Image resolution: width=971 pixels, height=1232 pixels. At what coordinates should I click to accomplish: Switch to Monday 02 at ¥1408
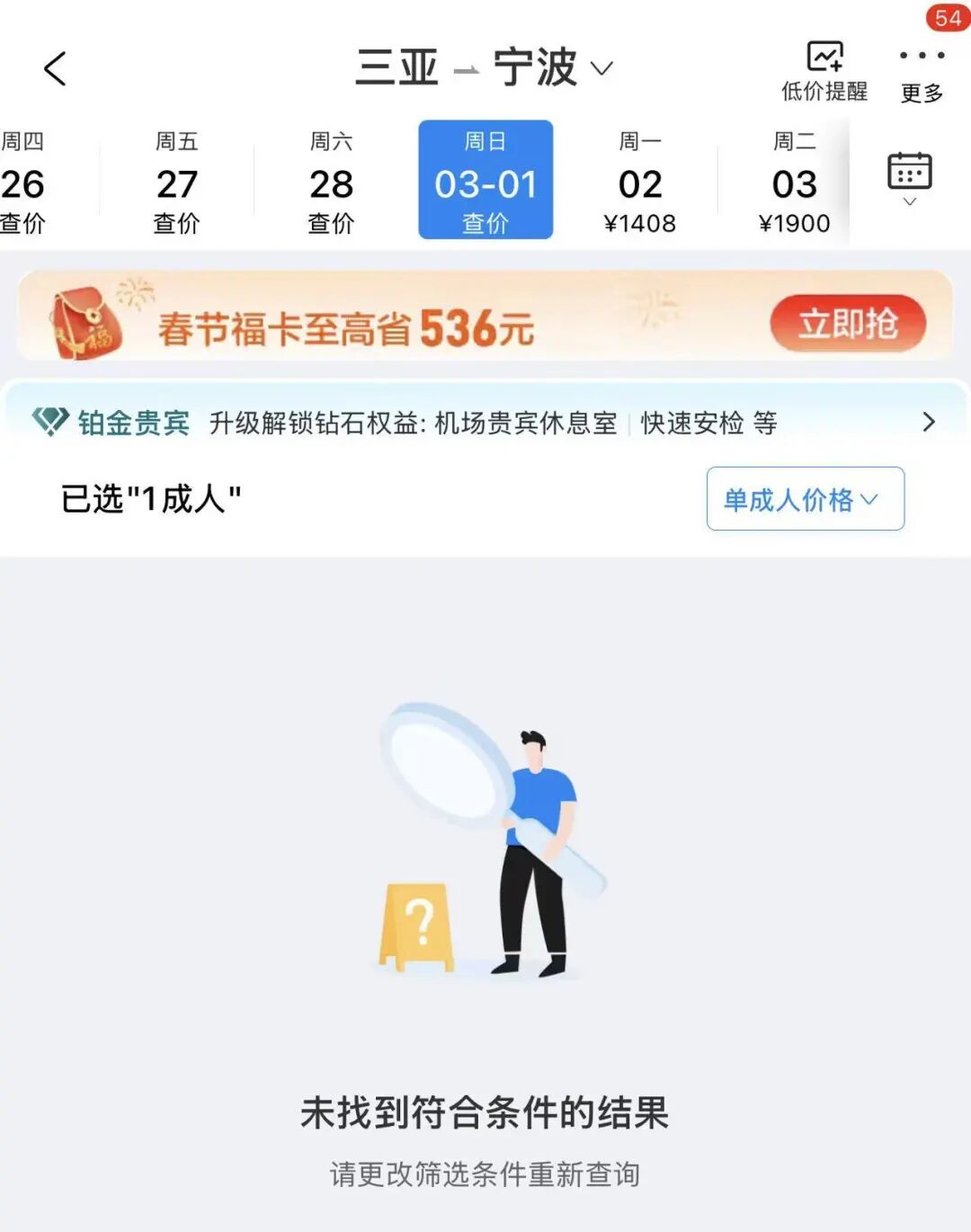tap(639, 182)
